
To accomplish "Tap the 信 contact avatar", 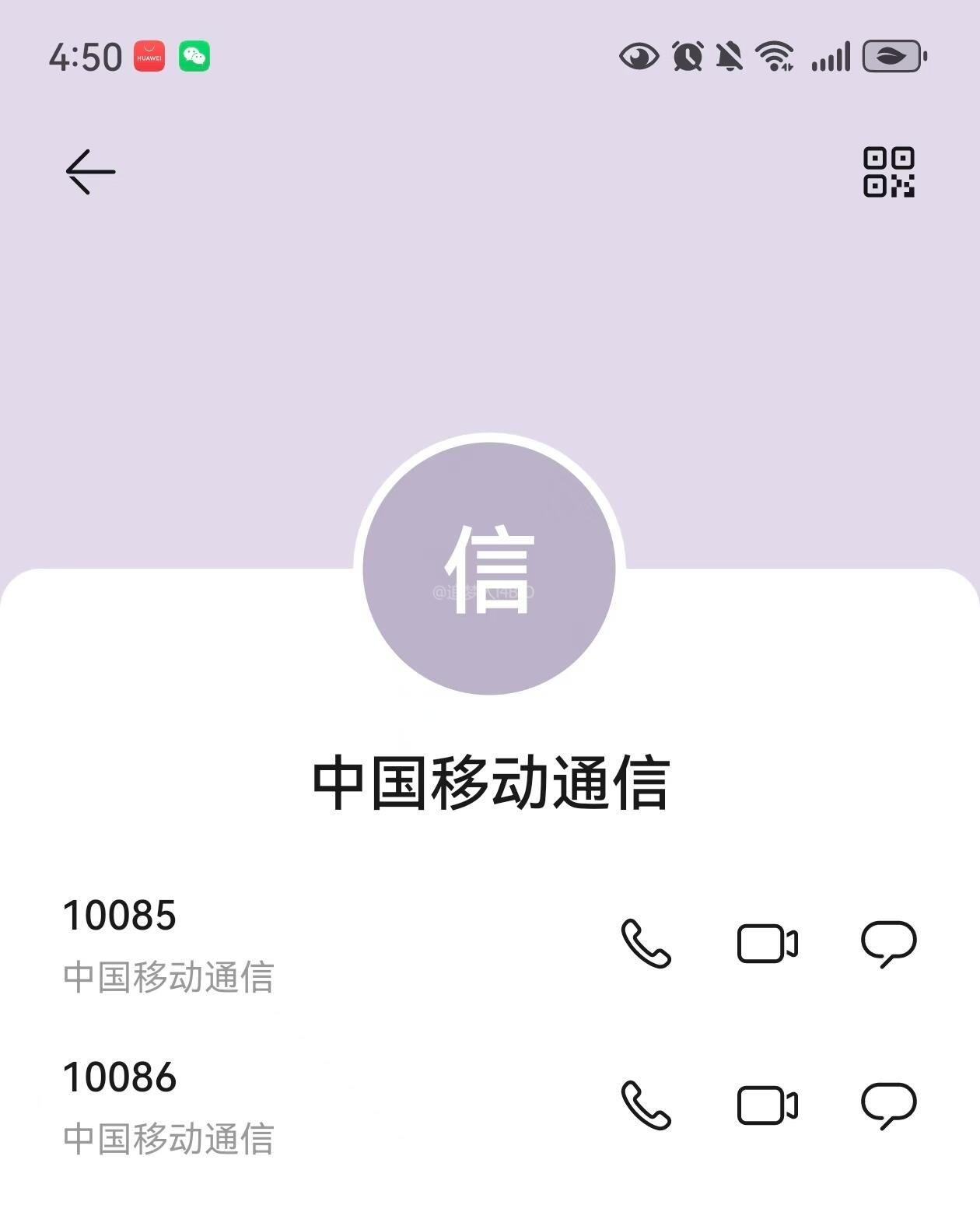I will click(x=489, y=567).
